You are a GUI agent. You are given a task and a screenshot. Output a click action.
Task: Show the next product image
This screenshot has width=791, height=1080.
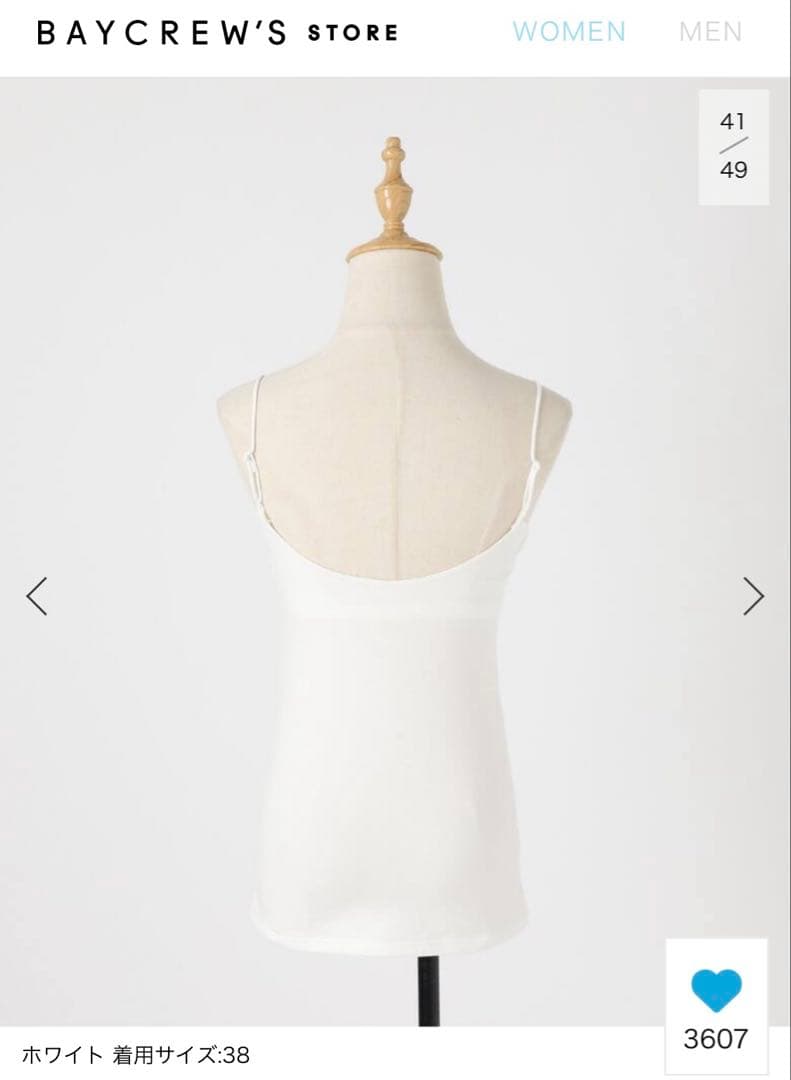click(753, 596)
